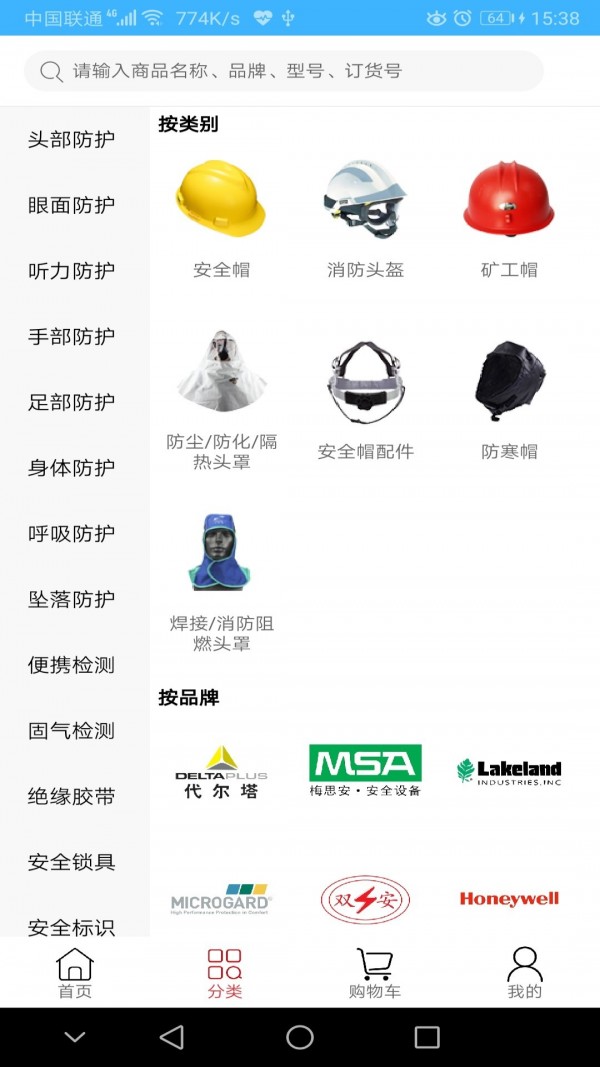Open 手部防护 in the sidebar

pyautogui.click(x=72, y=337)
